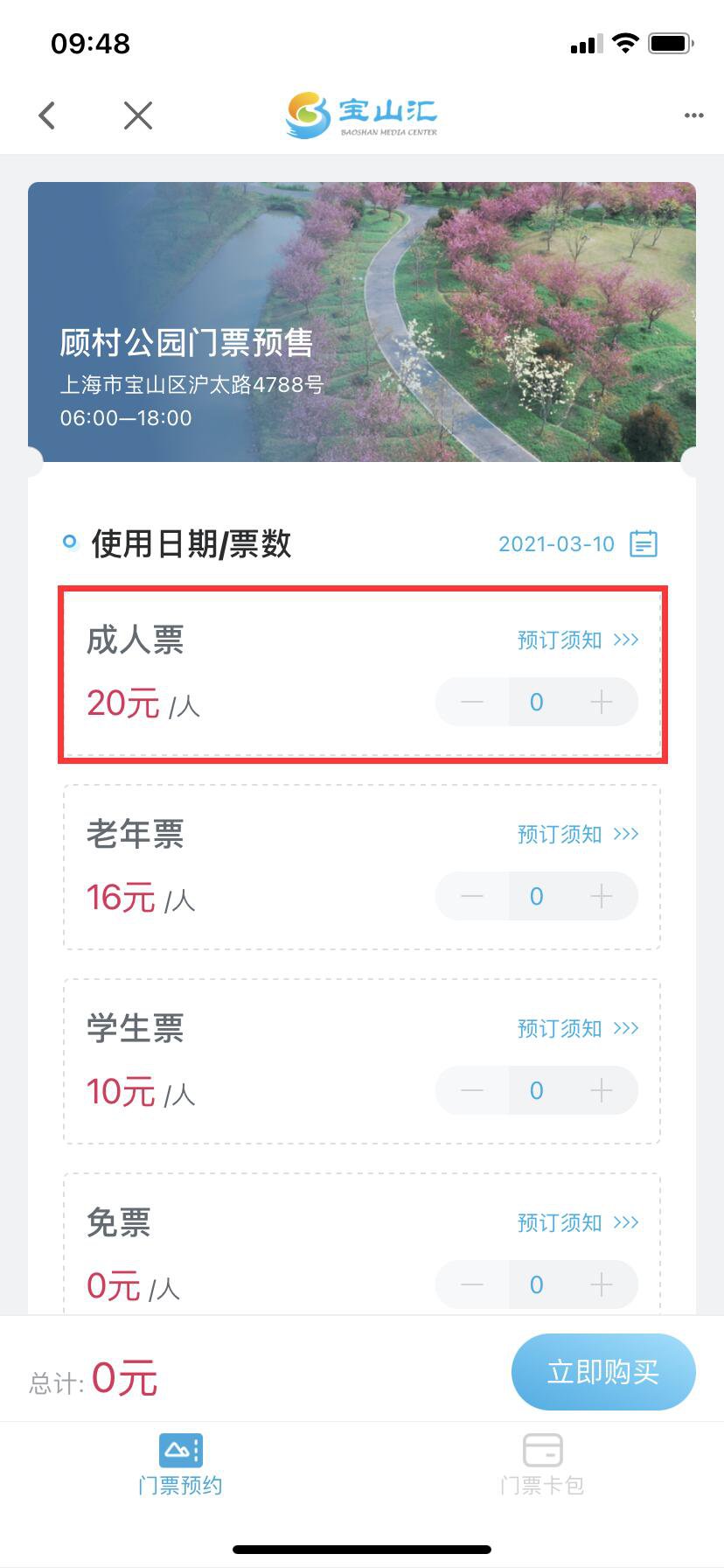Close the web page
724x1568 pixels.
[138, 115]
